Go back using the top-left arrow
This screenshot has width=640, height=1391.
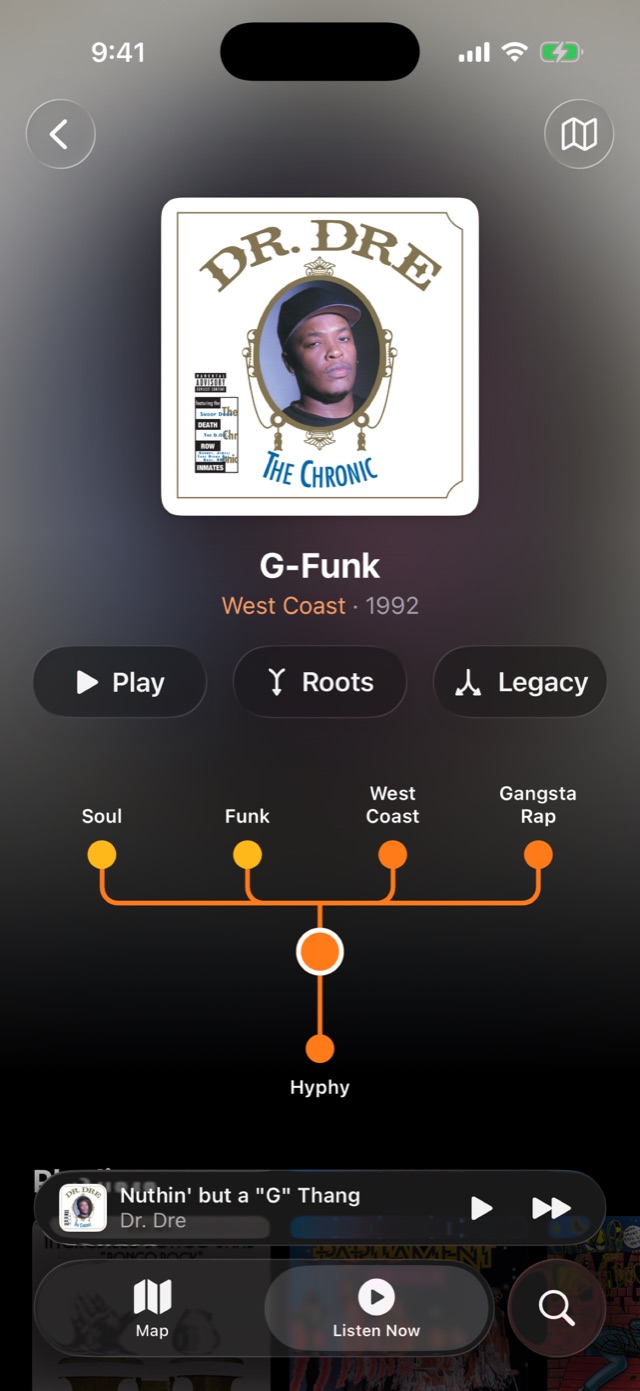(60, 134)
